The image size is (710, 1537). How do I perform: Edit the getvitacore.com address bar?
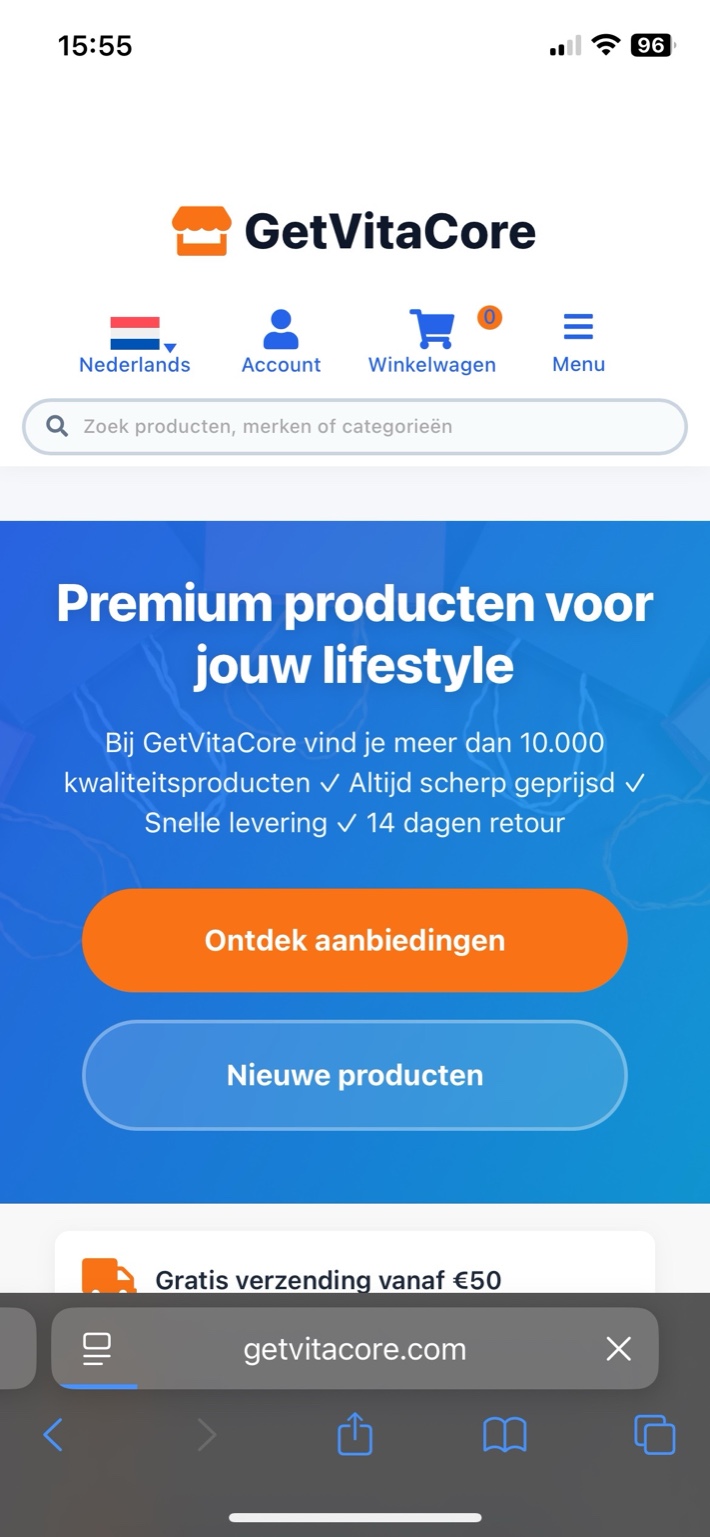point(355,1349)
